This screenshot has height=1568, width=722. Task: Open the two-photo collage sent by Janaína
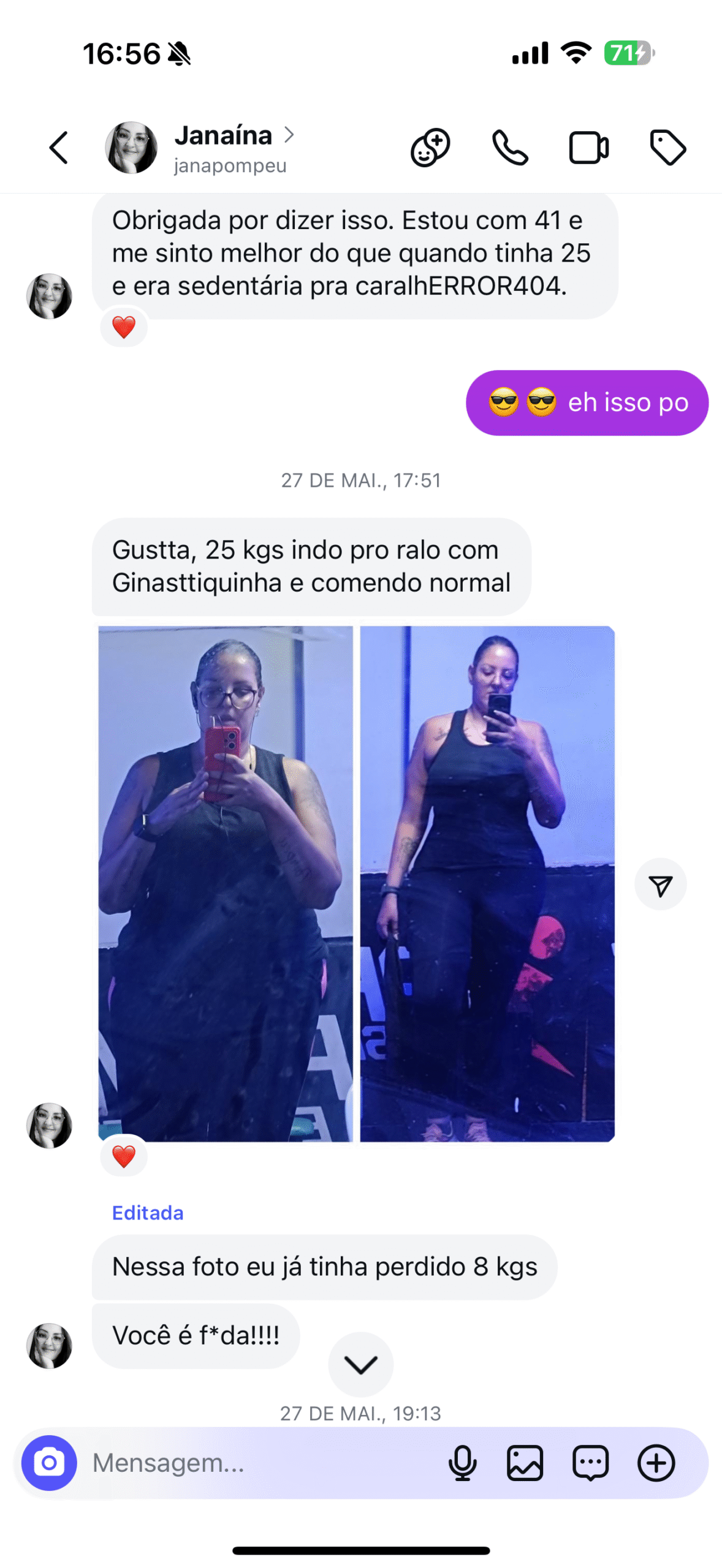(356, 883)
